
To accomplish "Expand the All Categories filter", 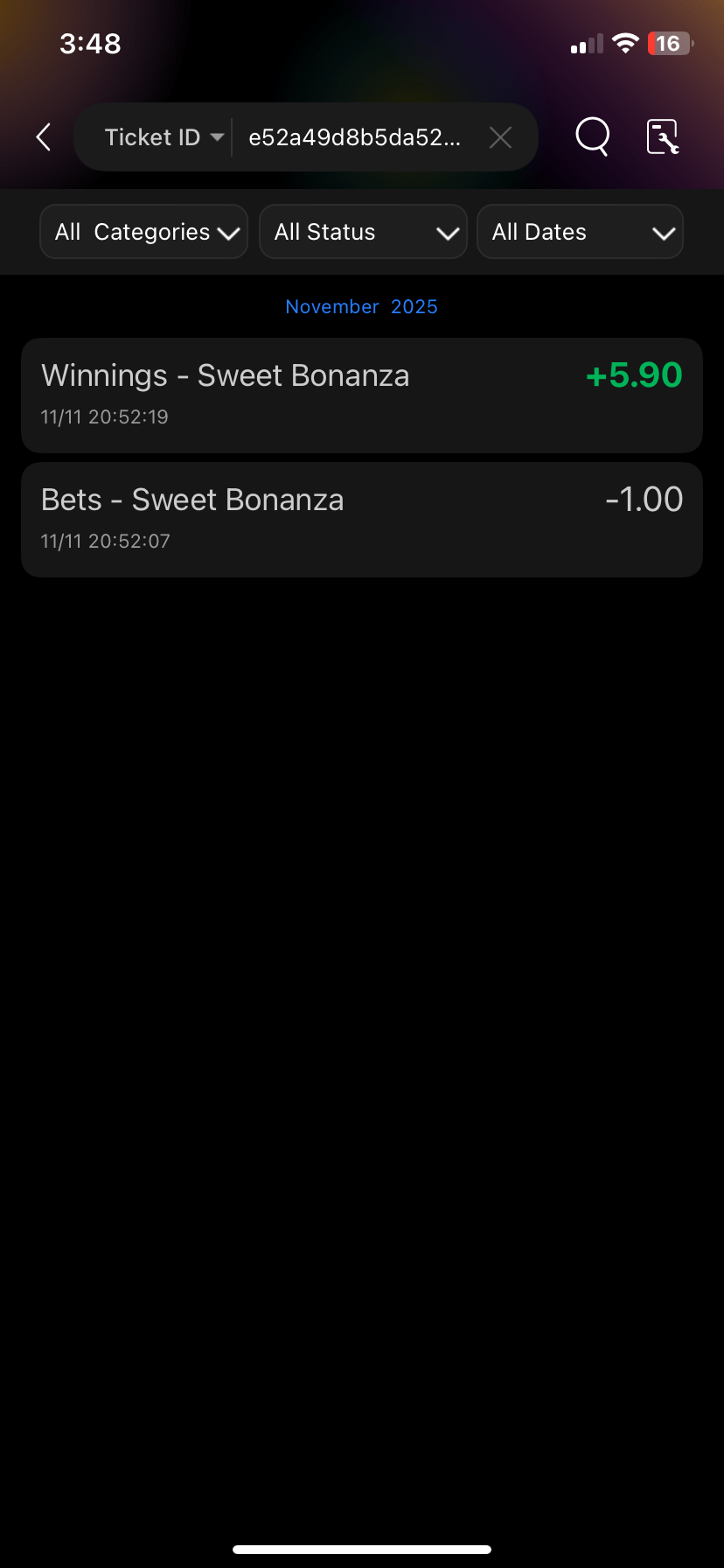I will coord(144,232).
